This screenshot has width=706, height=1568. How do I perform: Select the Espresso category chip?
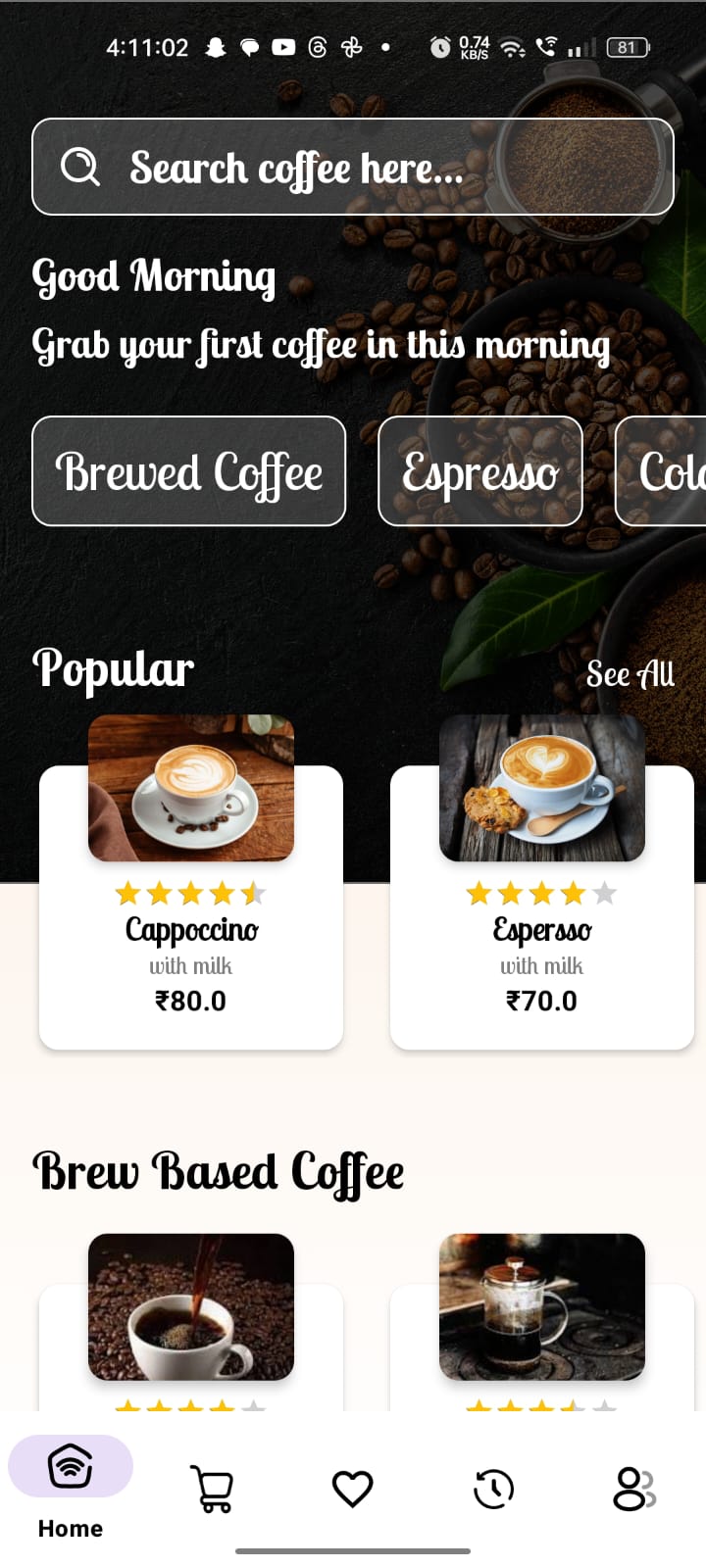(480, 471)
